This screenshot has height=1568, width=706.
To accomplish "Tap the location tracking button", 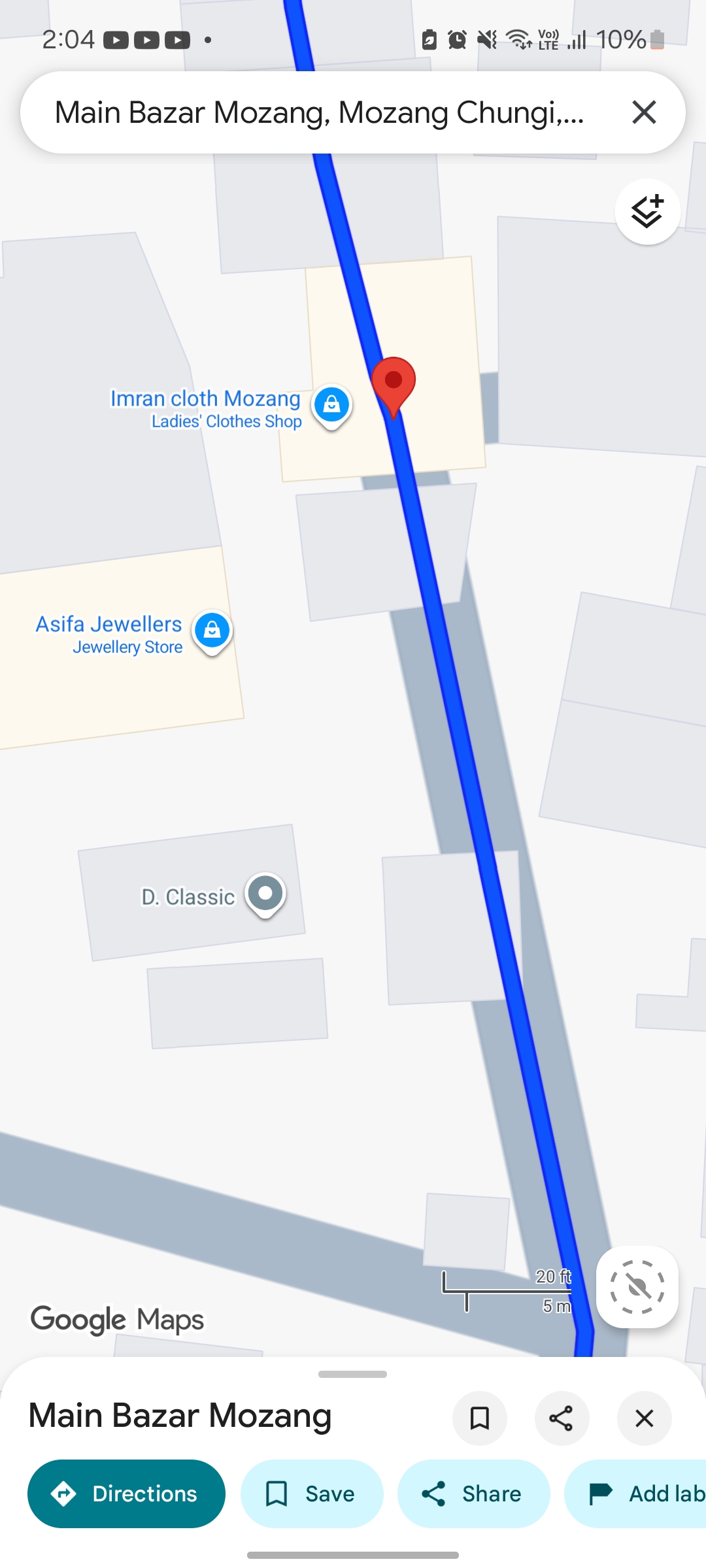I will [637, 1287].
